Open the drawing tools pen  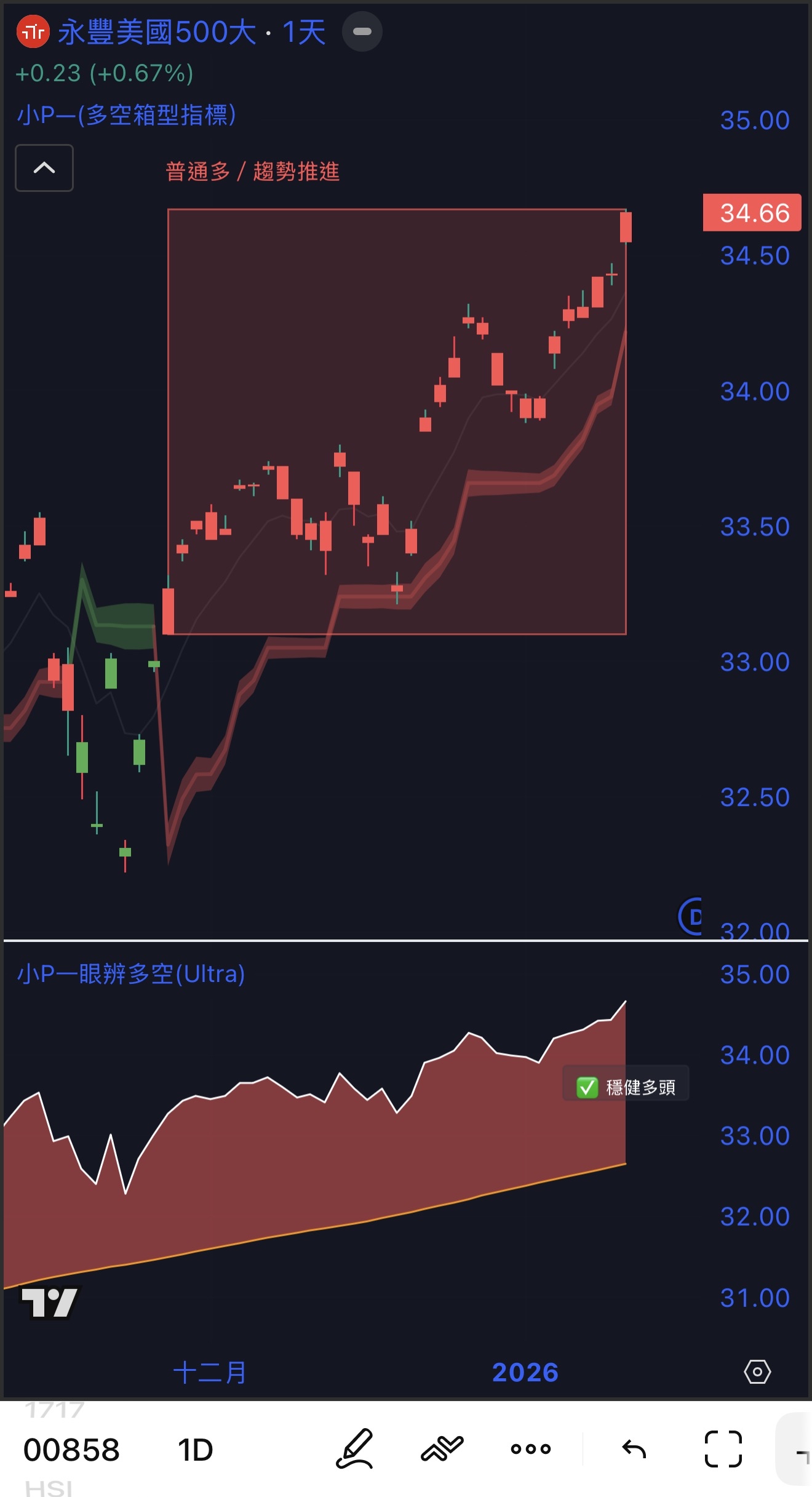point(355,1449)
